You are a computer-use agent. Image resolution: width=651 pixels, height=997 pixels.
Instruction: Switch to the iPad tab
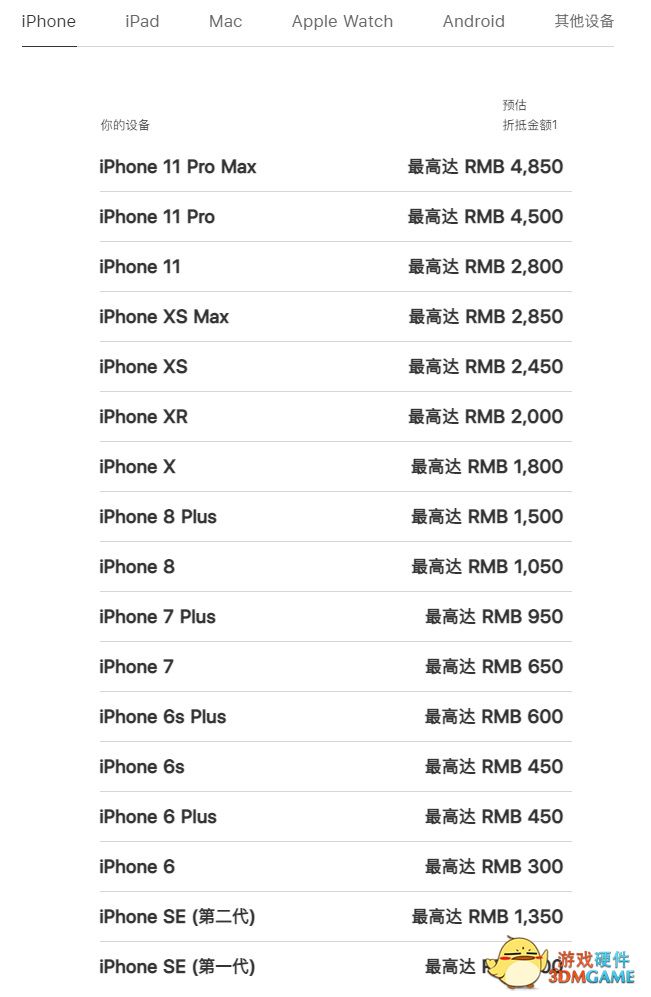coord(142,21)
